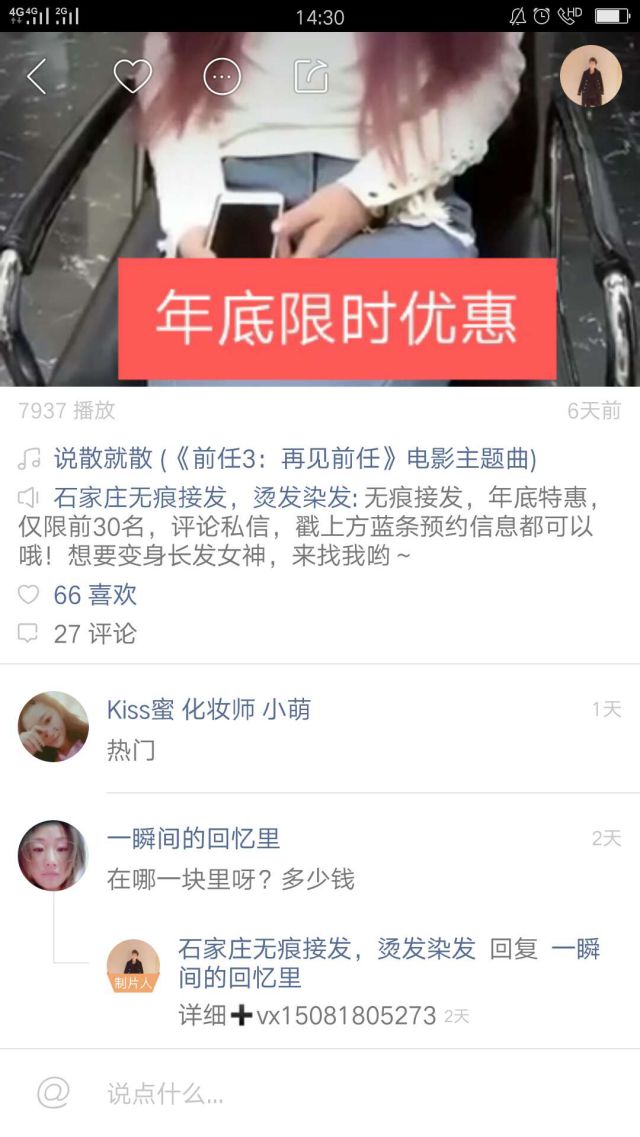Like this video with the heart icon
The height and width of the screenshot is (1137, 640).
[132, 76]
